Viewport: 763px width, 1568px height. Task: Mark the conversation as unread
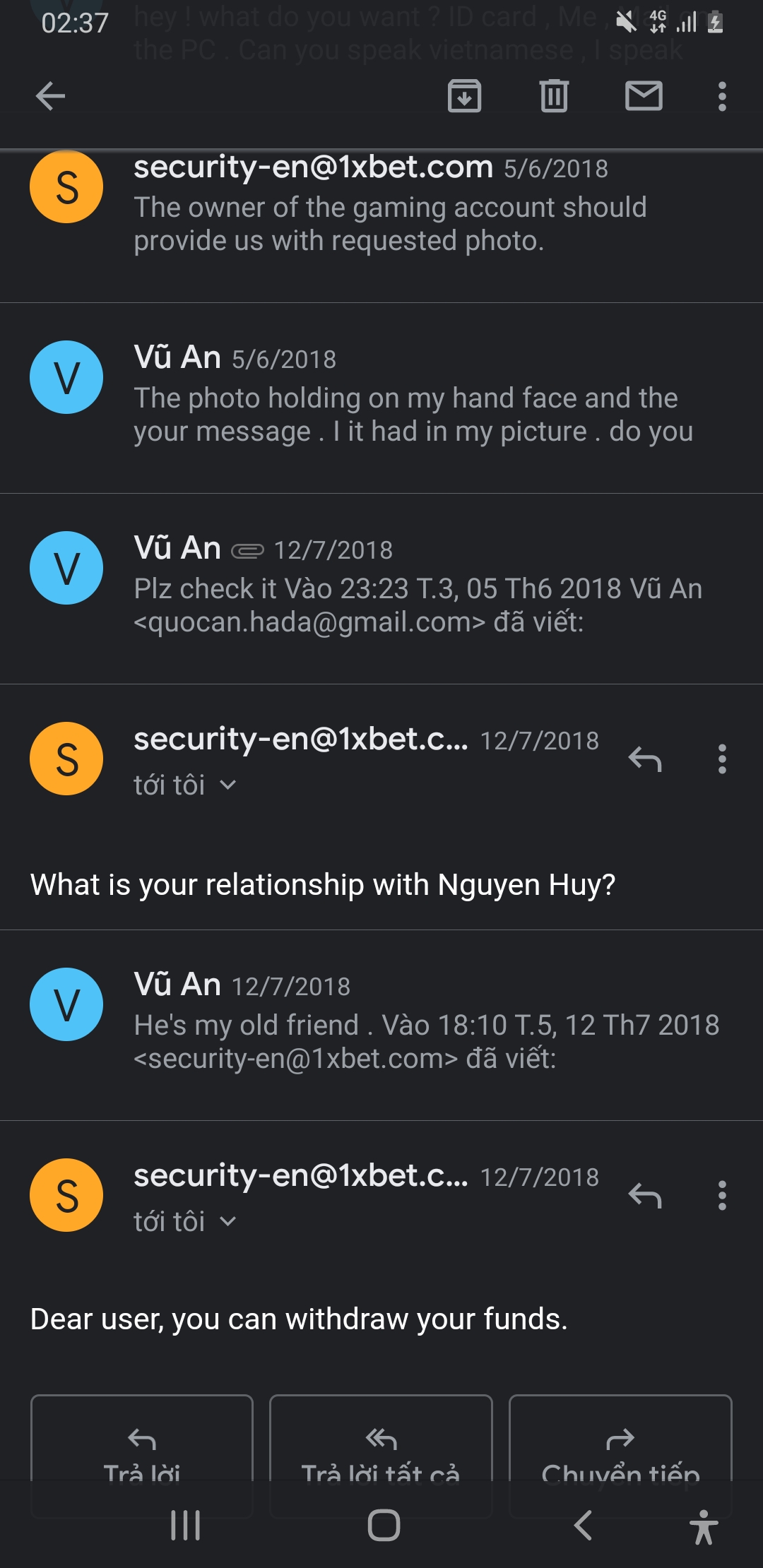[644, 96]
